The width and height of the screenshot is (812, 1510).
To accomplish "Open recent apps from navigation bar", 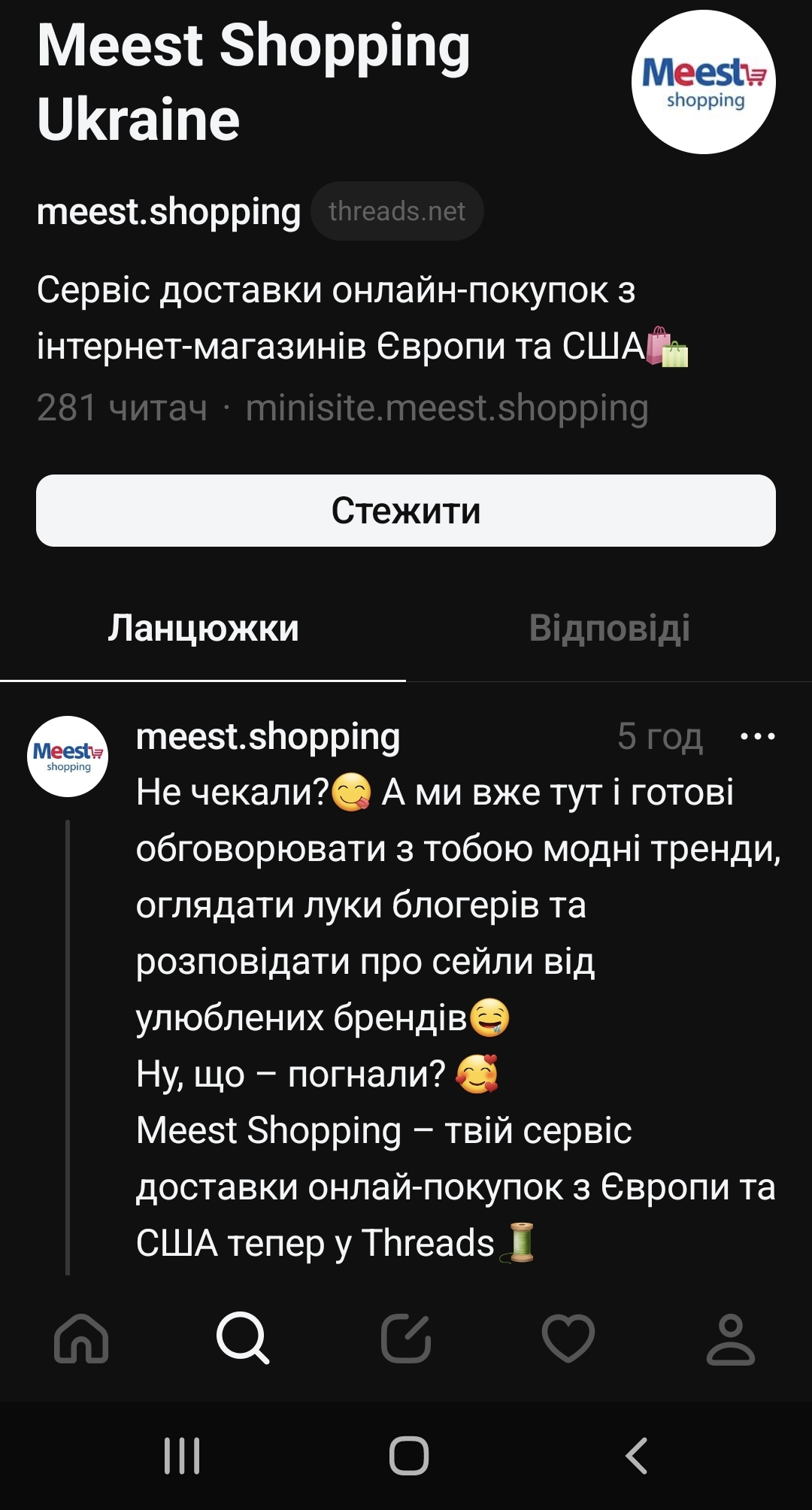I will (182, 1455).
